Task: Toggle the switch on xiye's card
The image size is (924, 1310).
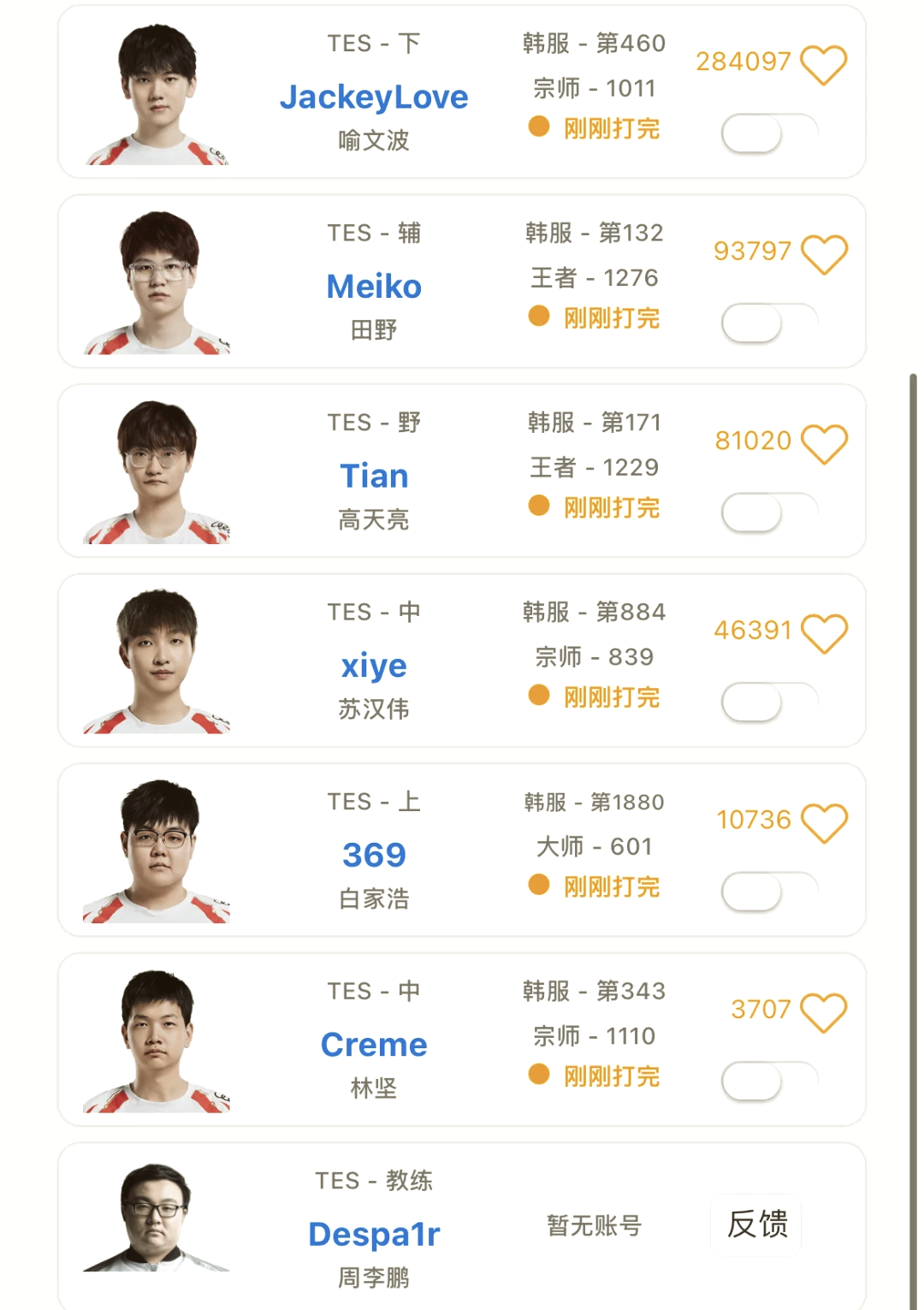Action: pyautogui.click(x=768, y=702)
